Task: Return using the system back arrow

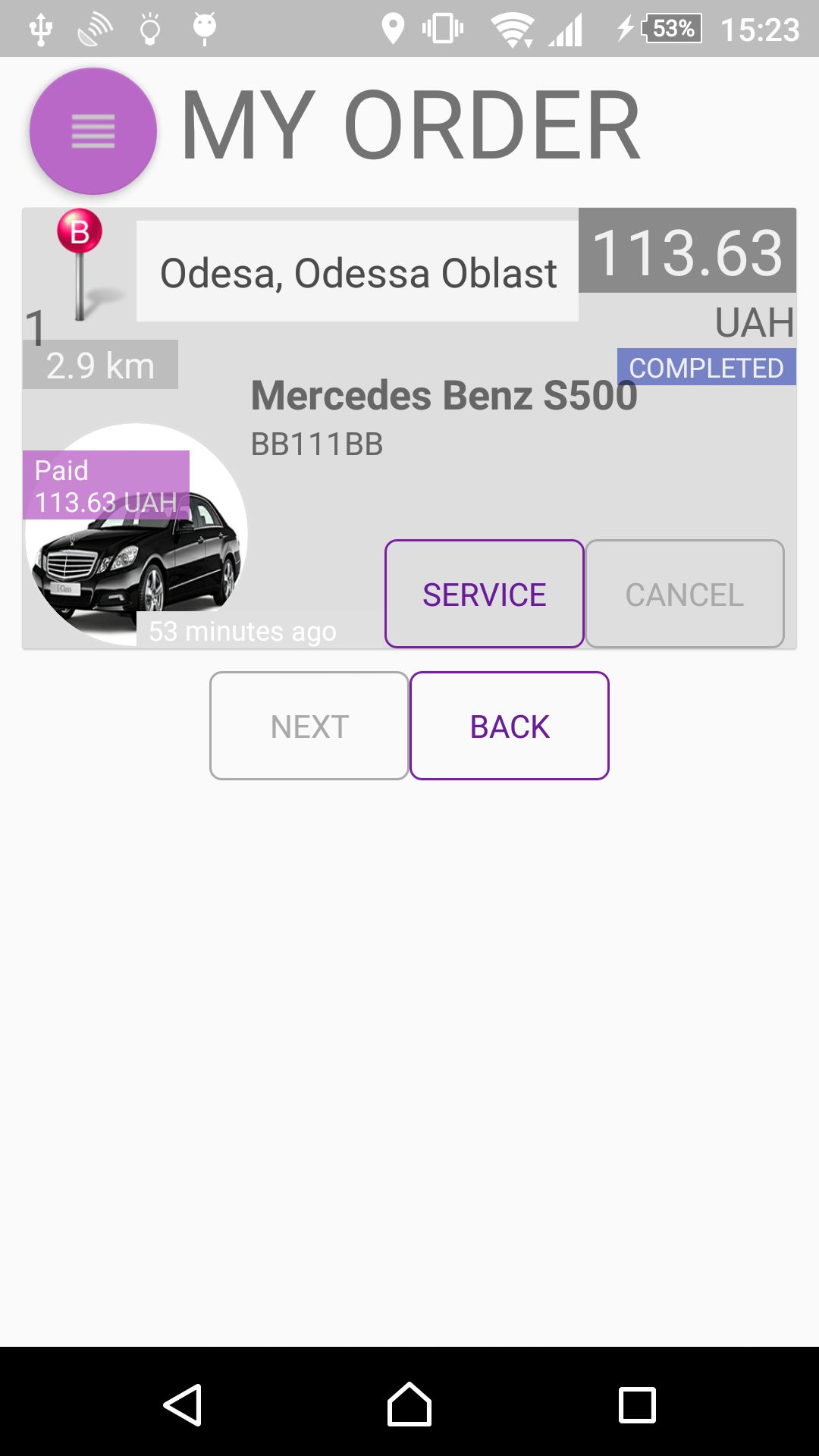Action: point(183,1405)
